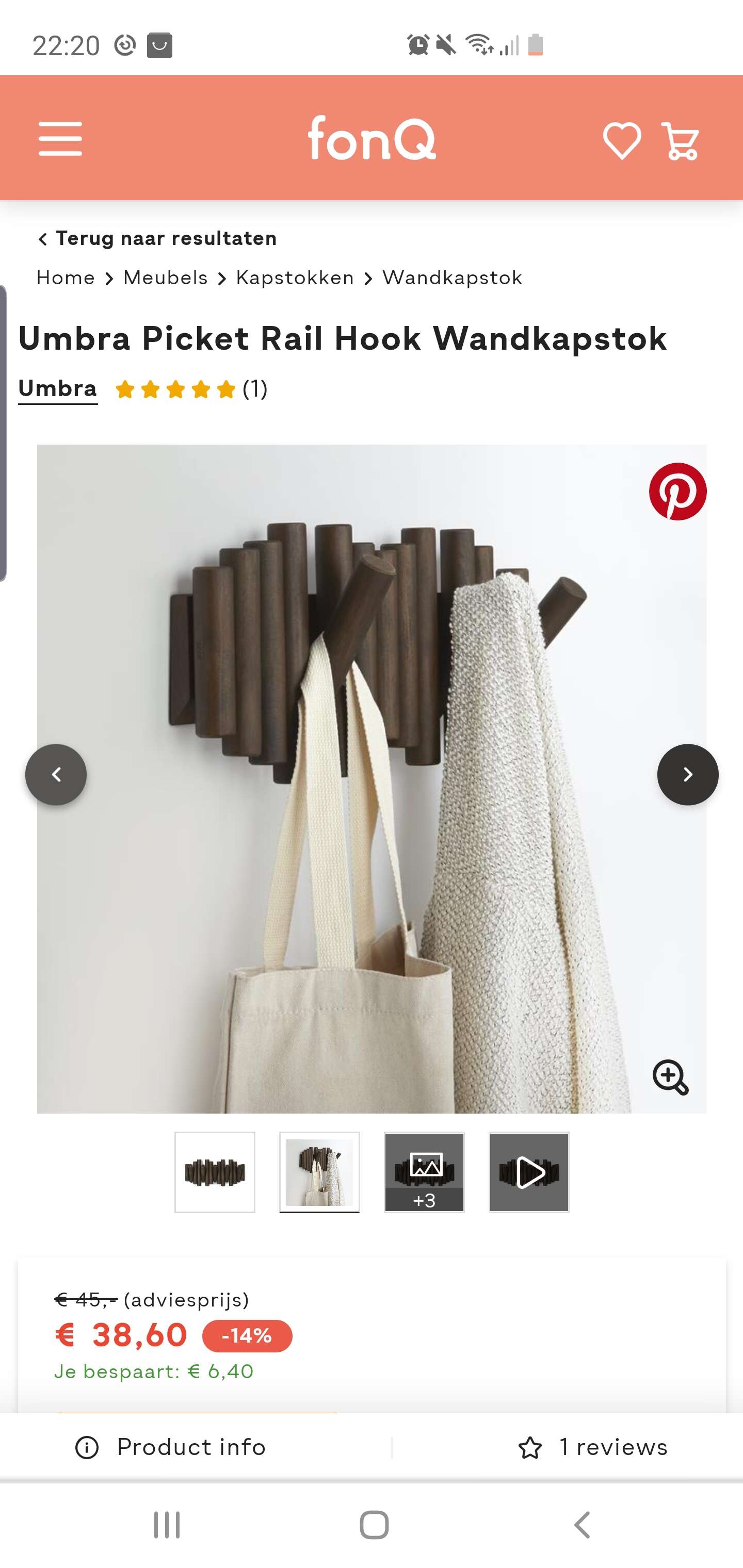Open the +3 more images thumbnail

click(425, 1172)
